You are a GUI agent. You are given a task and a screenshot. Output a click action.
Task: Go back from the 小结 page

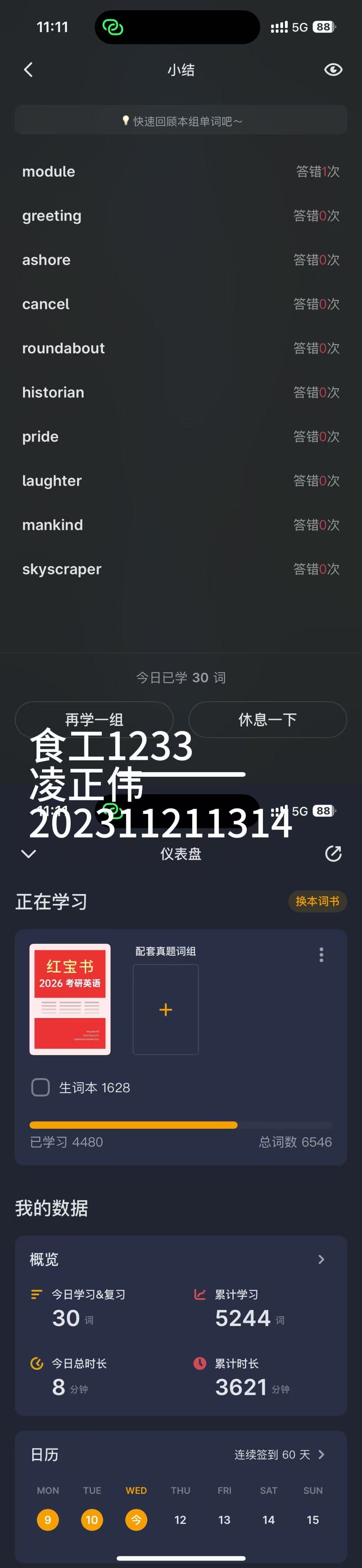(x=28, y=70)
